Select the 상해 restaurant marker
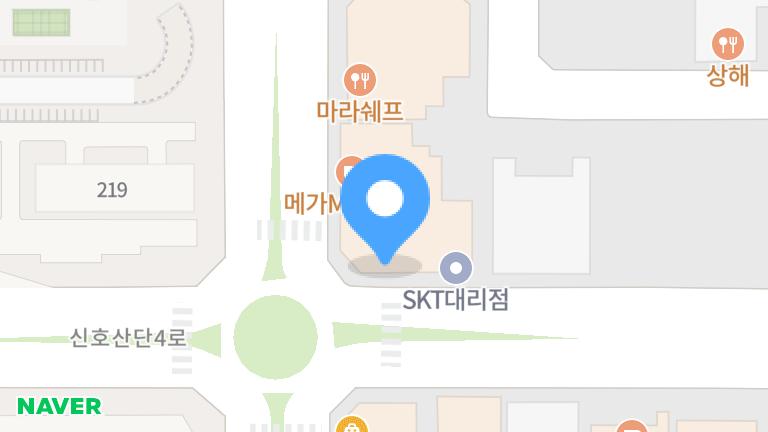Image resolution: width=768 pixels, height=432 pixels. 728,44
